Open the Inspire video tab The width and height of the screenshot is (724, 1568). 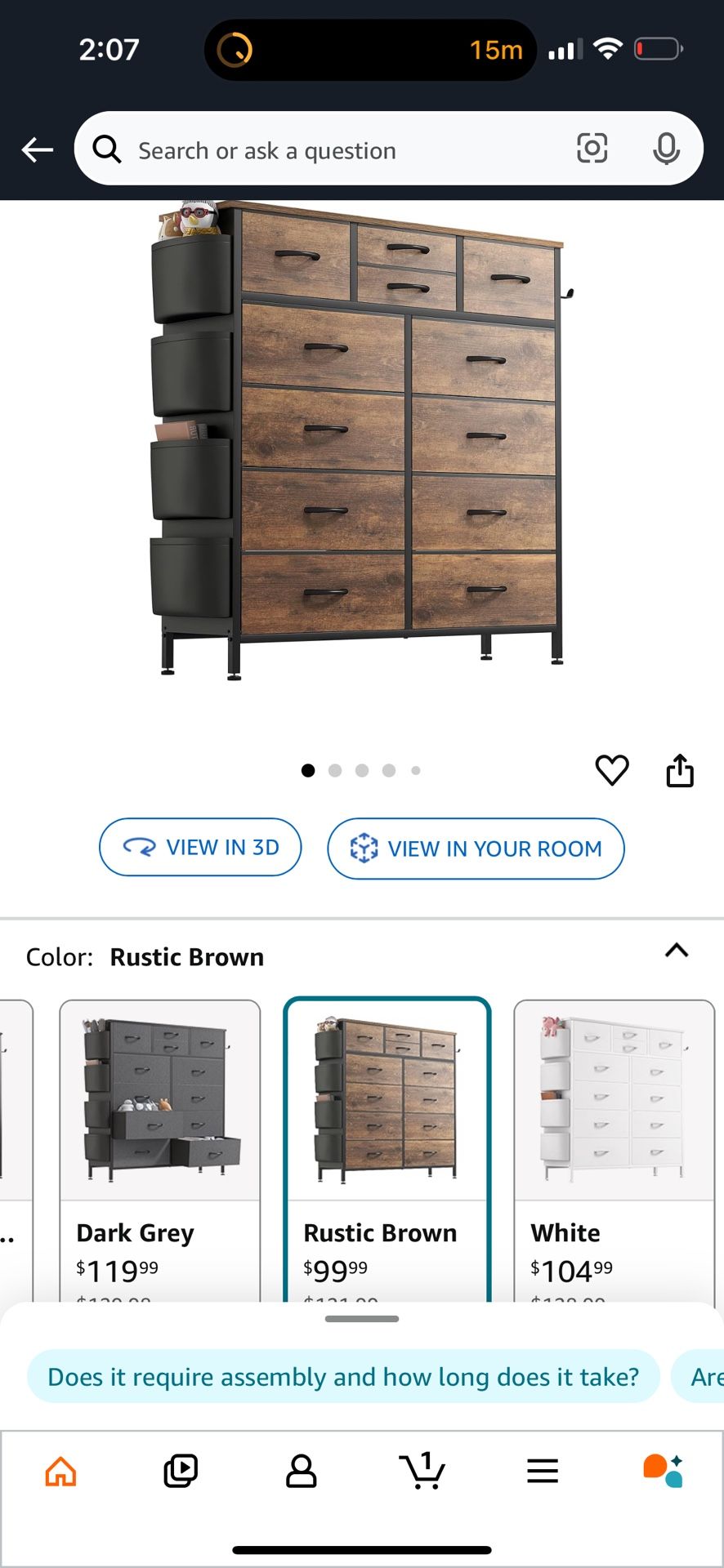point(181,1472)
